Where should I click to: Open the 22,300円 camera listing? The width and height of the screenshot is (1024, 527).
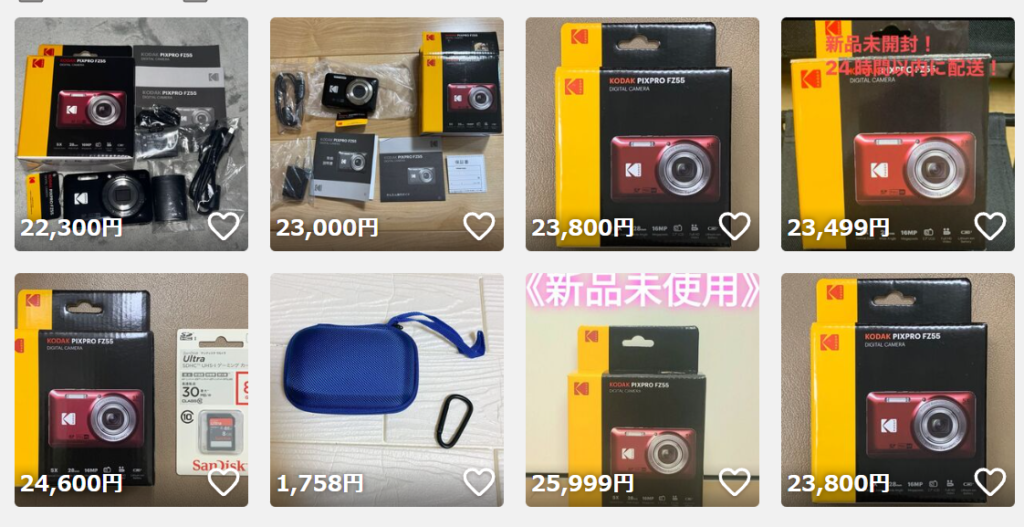coord(130,120)
